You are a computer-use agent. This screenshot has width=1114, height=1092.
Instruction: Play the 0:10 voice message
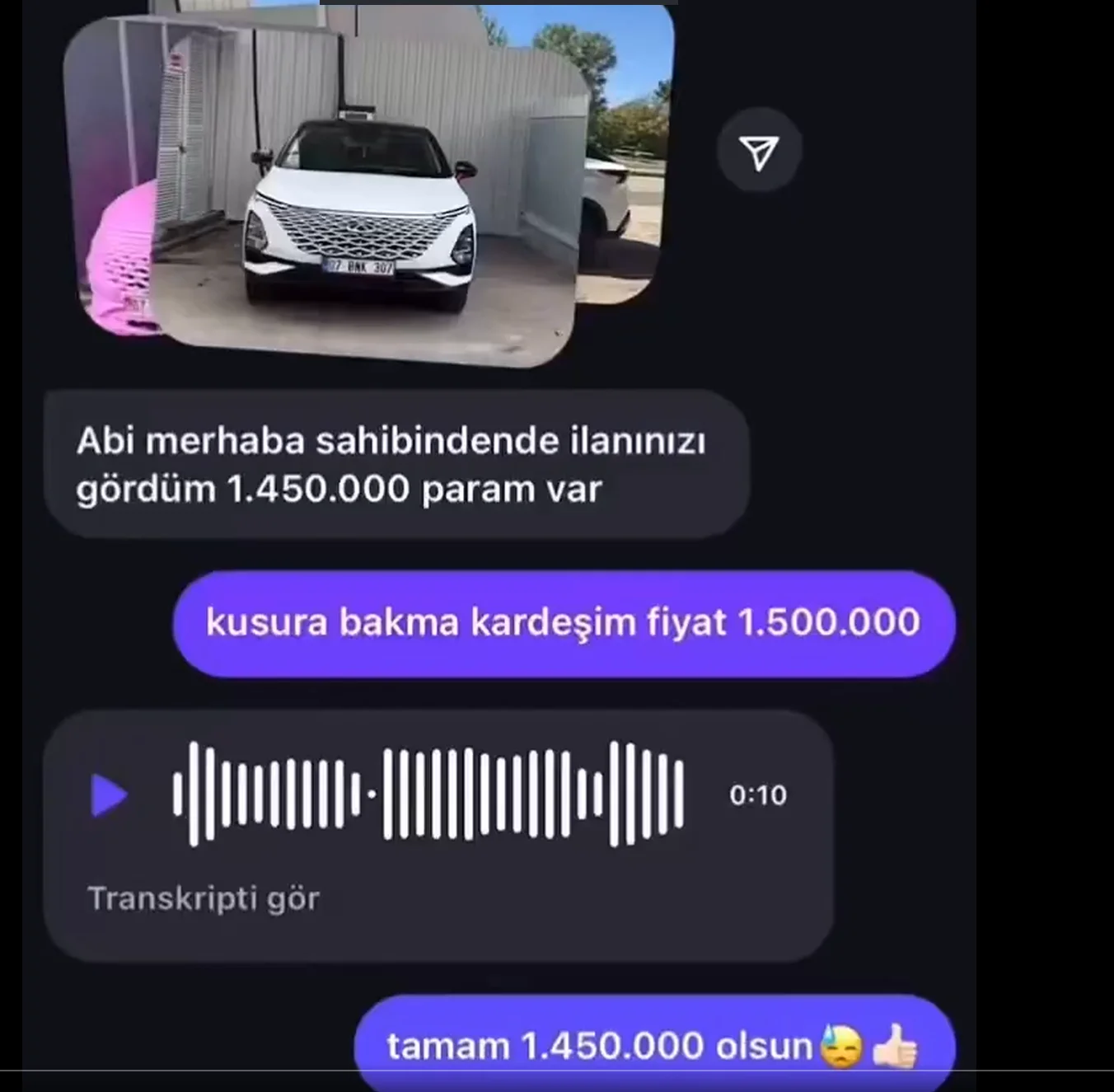pyautogui.click(x=109, y=794)
